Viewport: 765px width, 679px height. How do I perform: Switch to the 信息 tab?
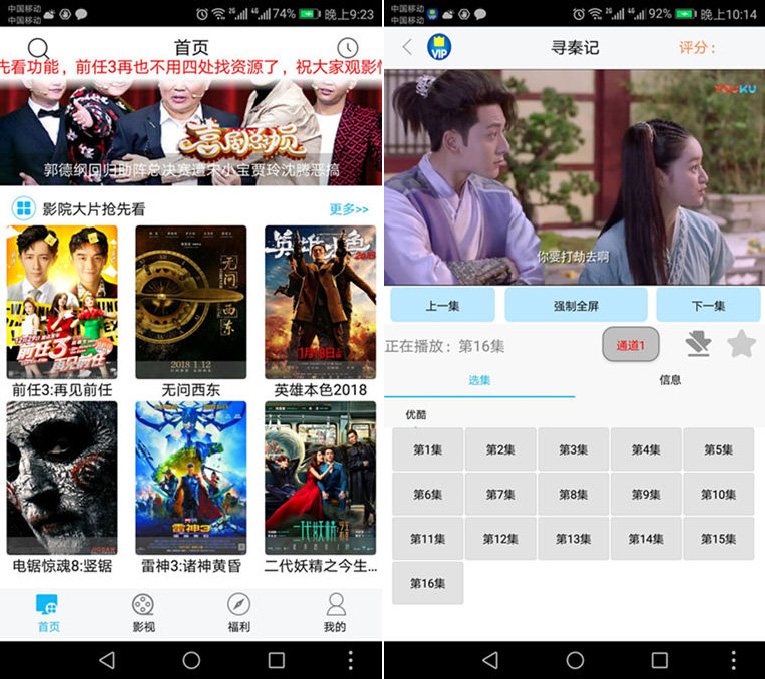coord(670,380)
